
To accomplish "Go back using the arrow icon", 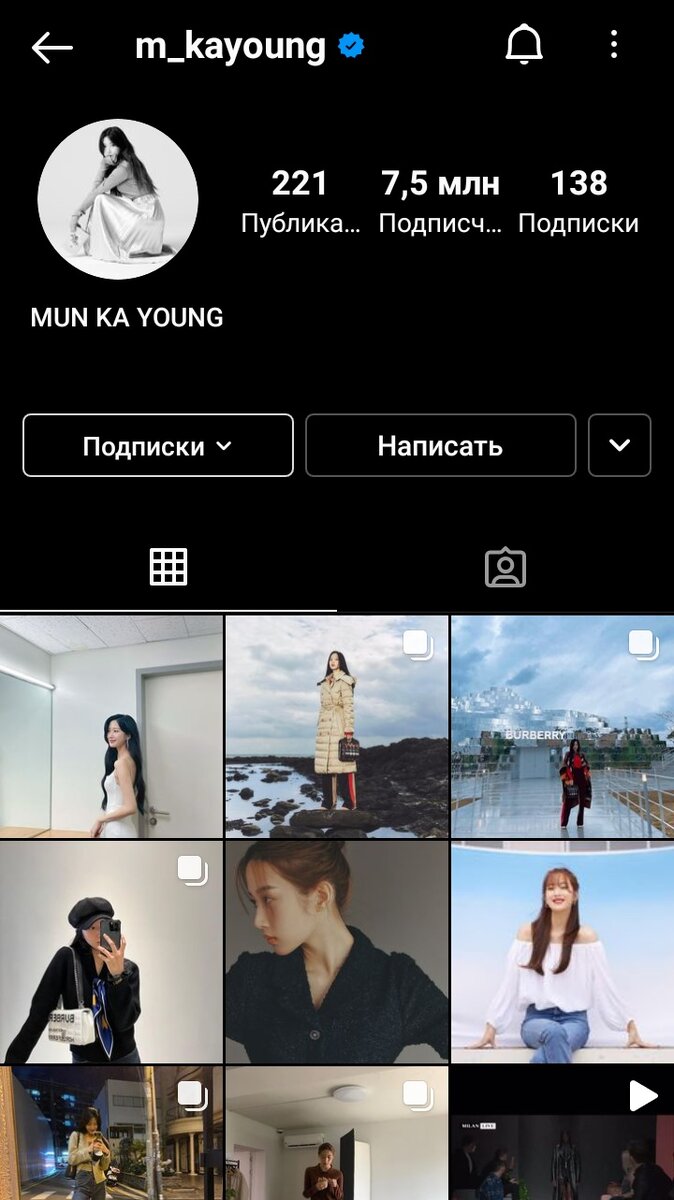I will coord(52,47).
